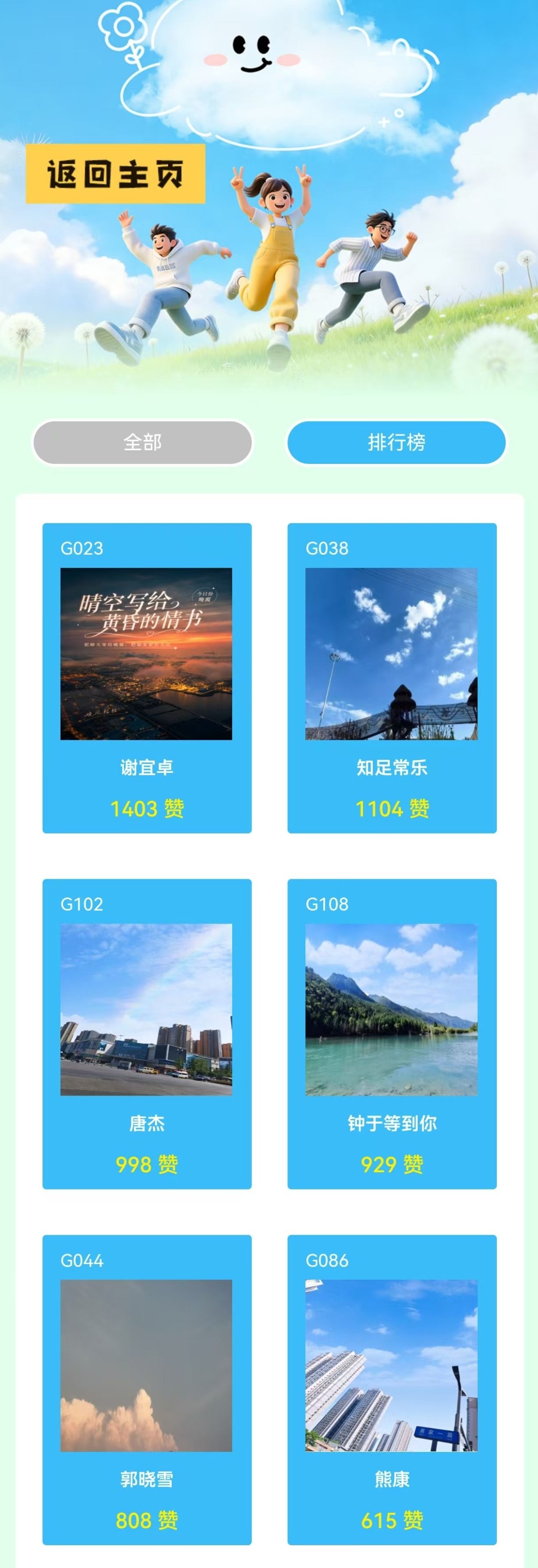Select the 排行榜 tab

pyautogui.click(x=396, y=442)
